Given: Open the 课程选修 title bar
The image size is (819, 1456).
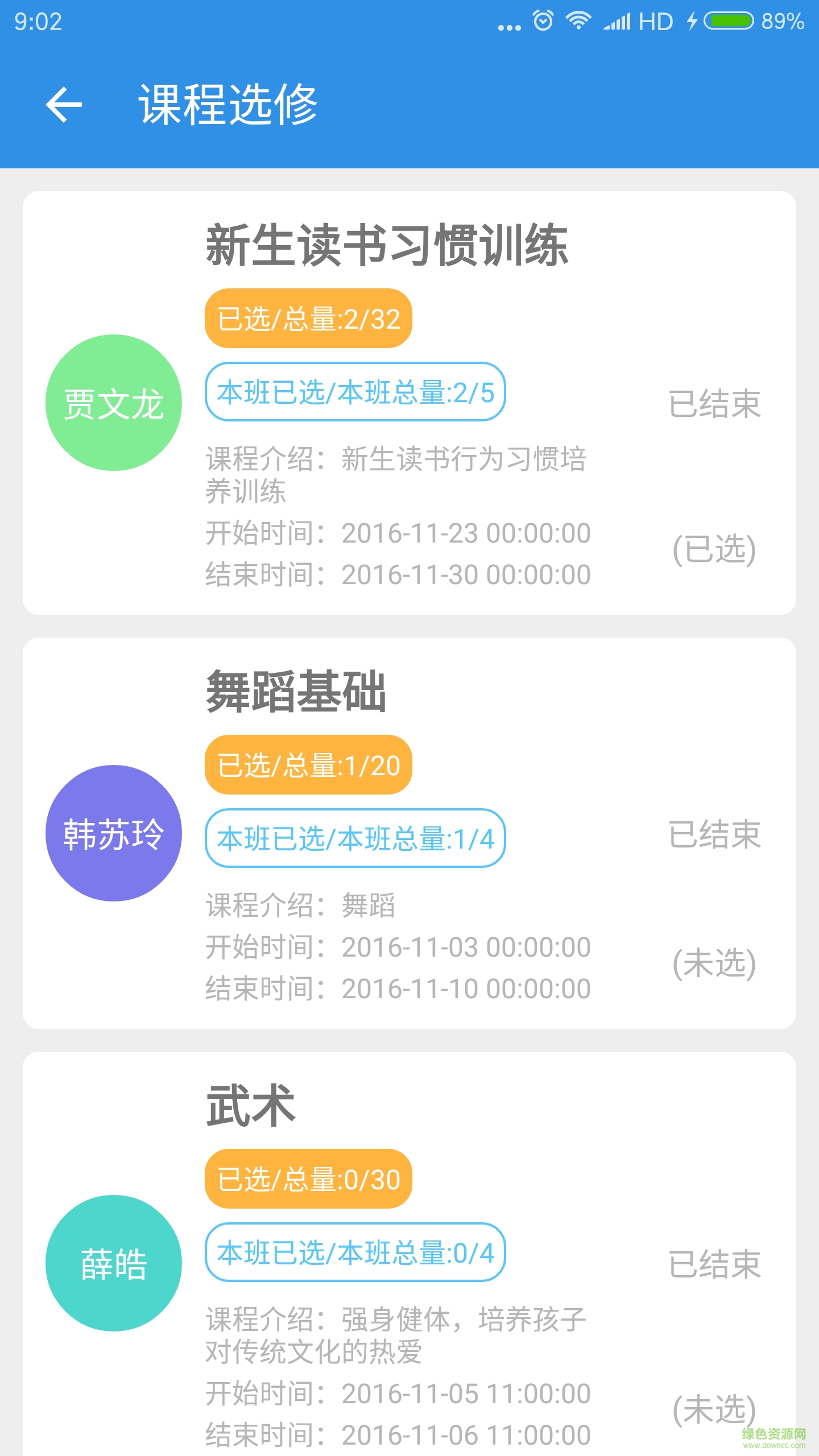Looking at the screenshot, I should pos(230,105).
